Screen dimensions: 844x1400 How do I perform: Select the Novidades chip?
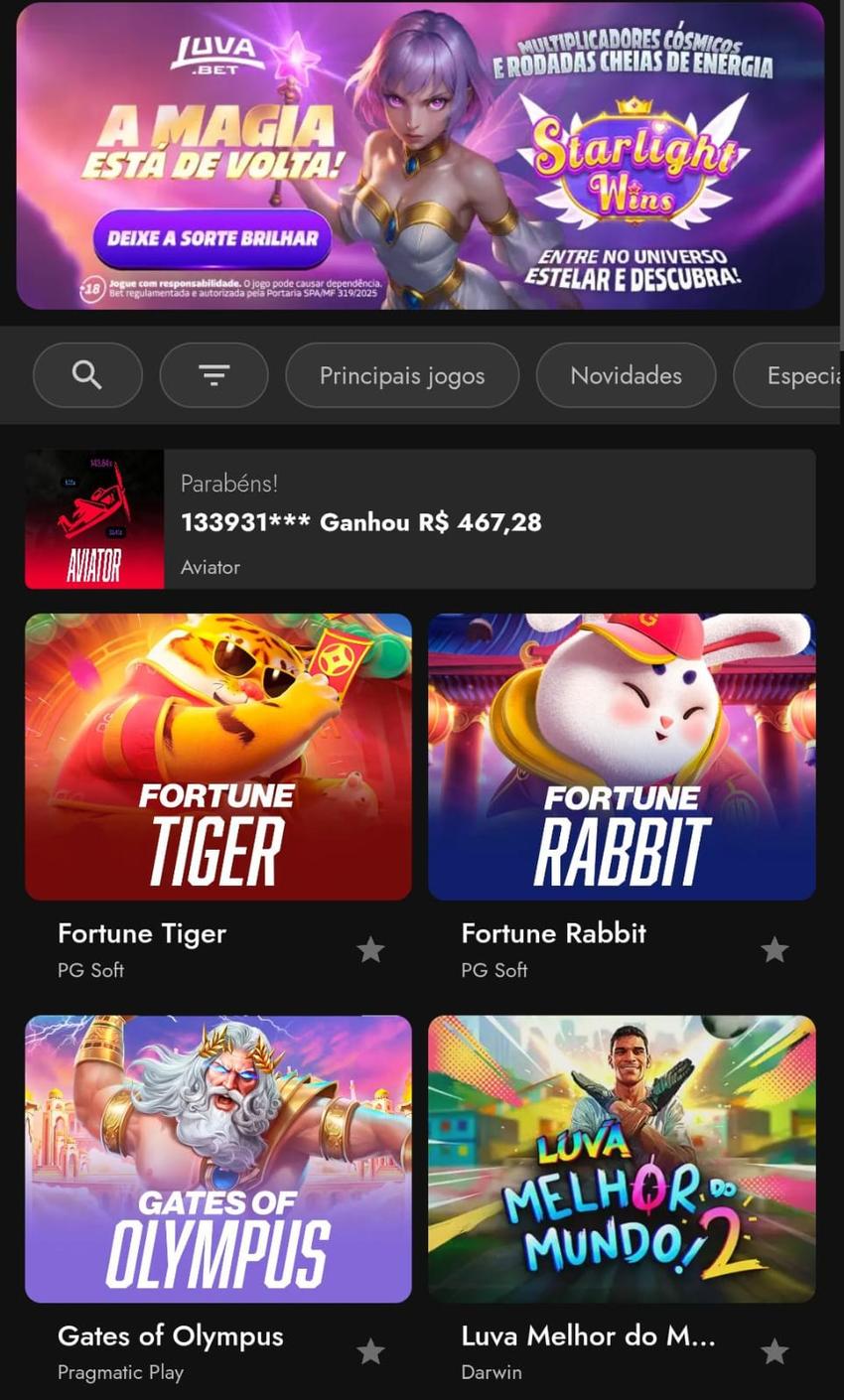626,375
